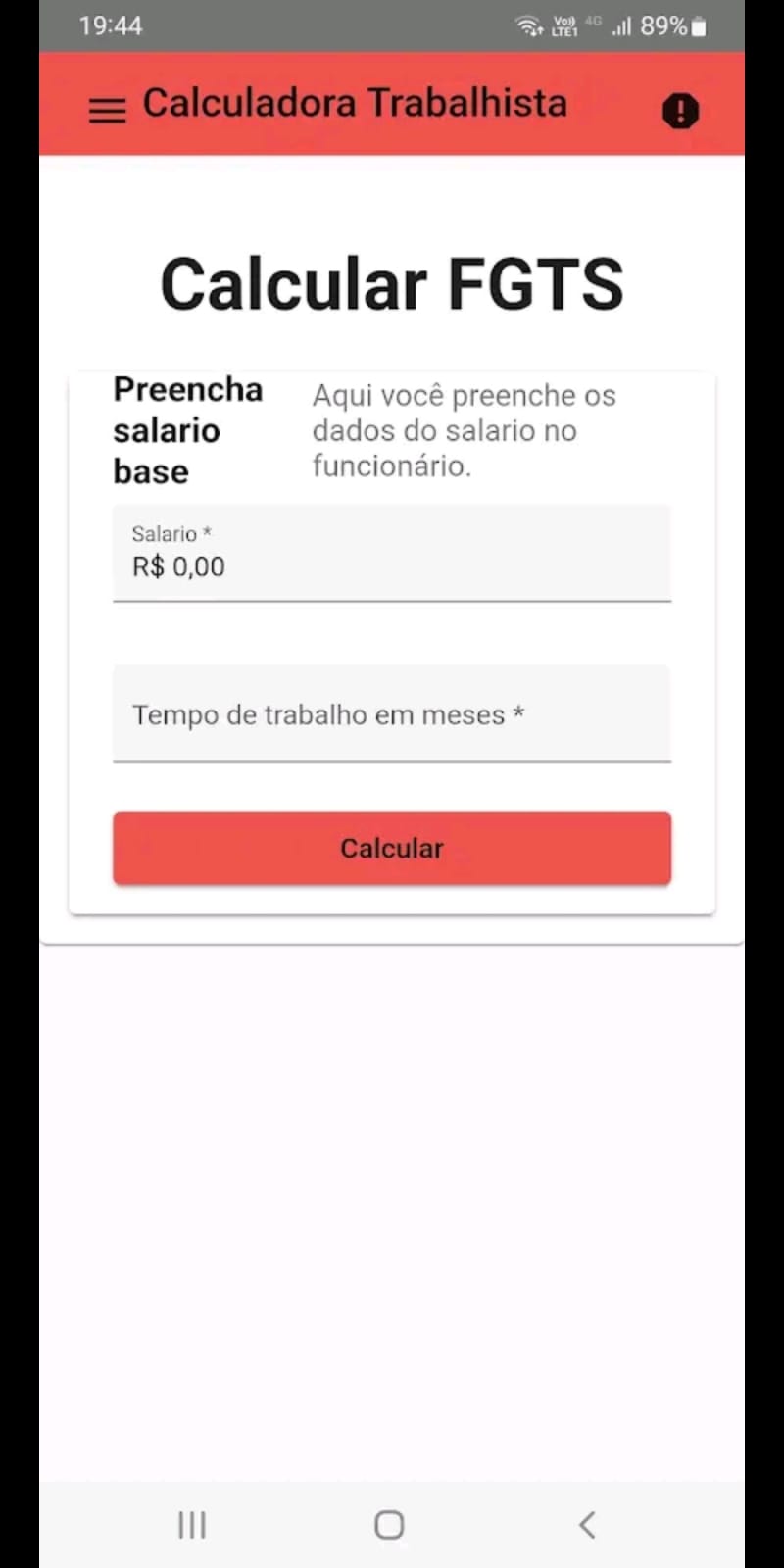
Task: Tap the Calcular button
Action: click(x=392, y=848)
